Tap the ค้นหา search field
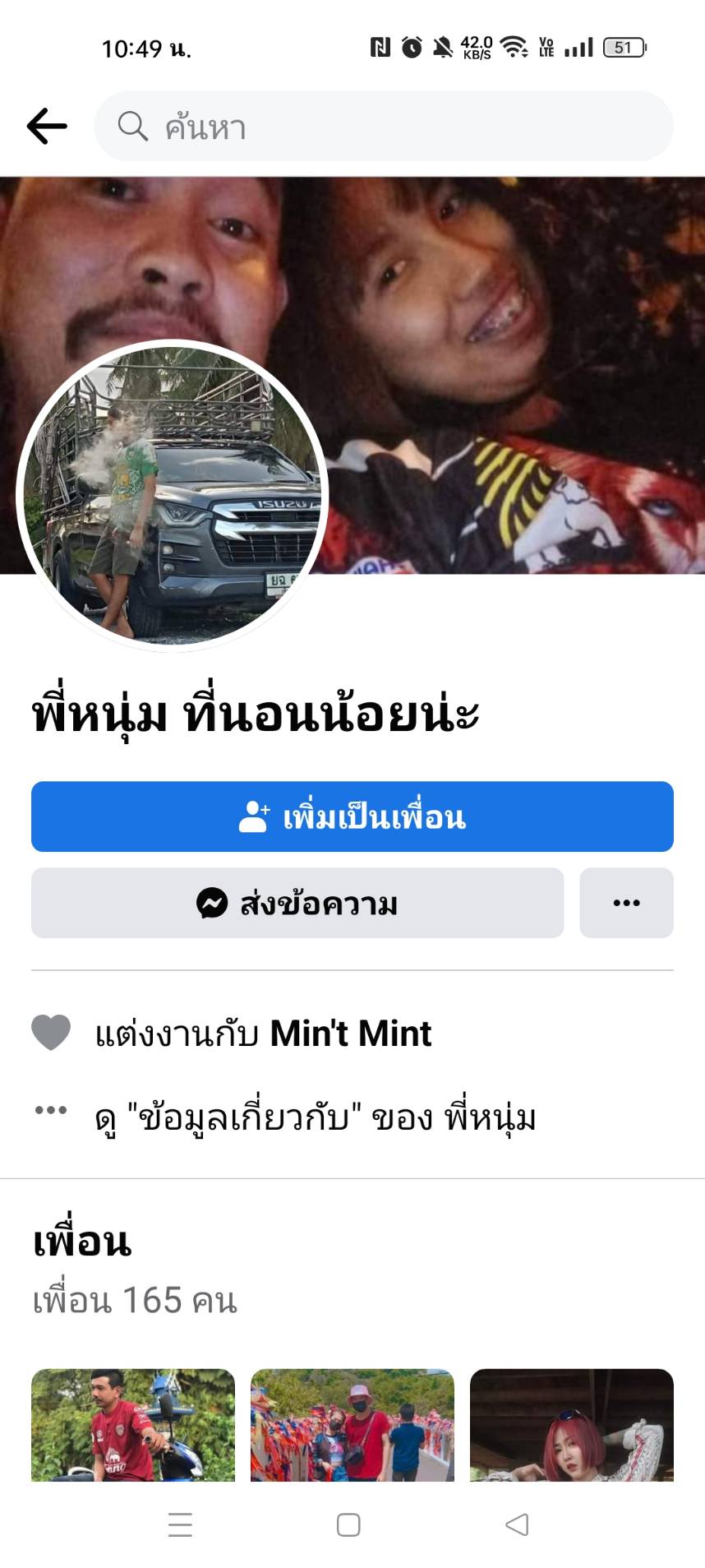The width and height of the screenshot is (705, 1568). coord(384,127)
